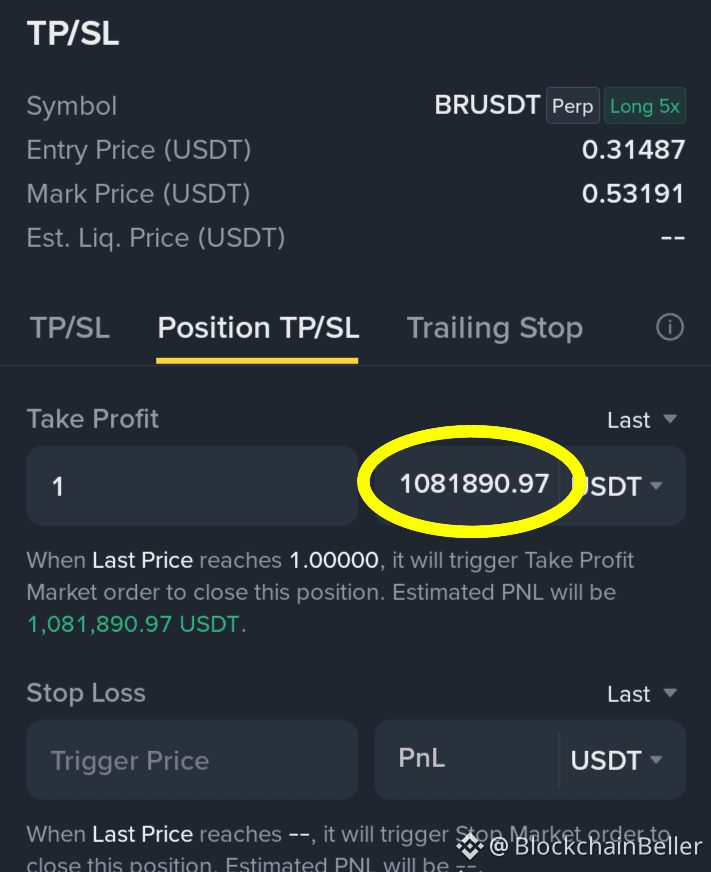The height and width of the screenshot is (872, 711).
Task: Switch to the TP/SL tab
Action: (x=70, y=328)
